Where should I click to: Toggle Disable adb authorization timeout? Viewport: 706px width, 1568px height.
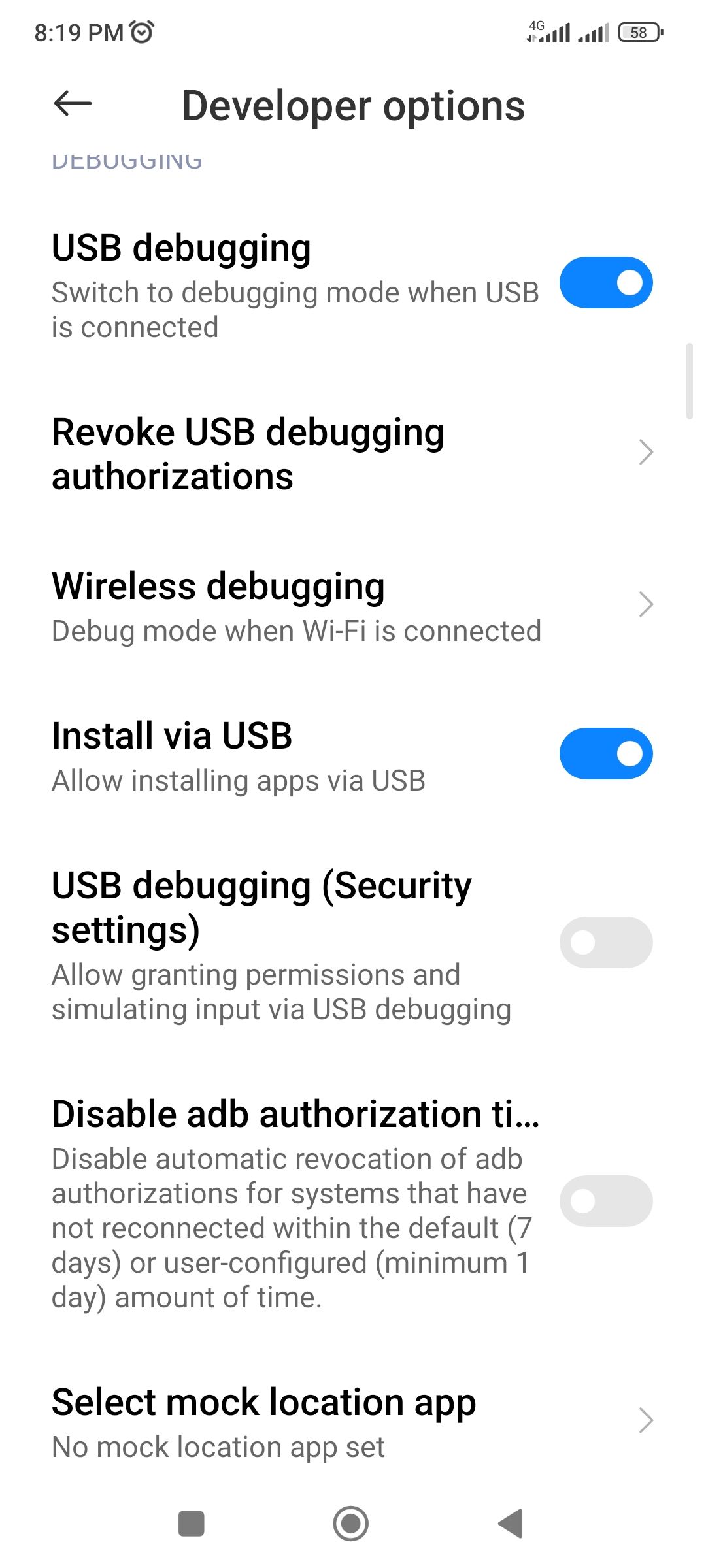(x=605, y=1201)
